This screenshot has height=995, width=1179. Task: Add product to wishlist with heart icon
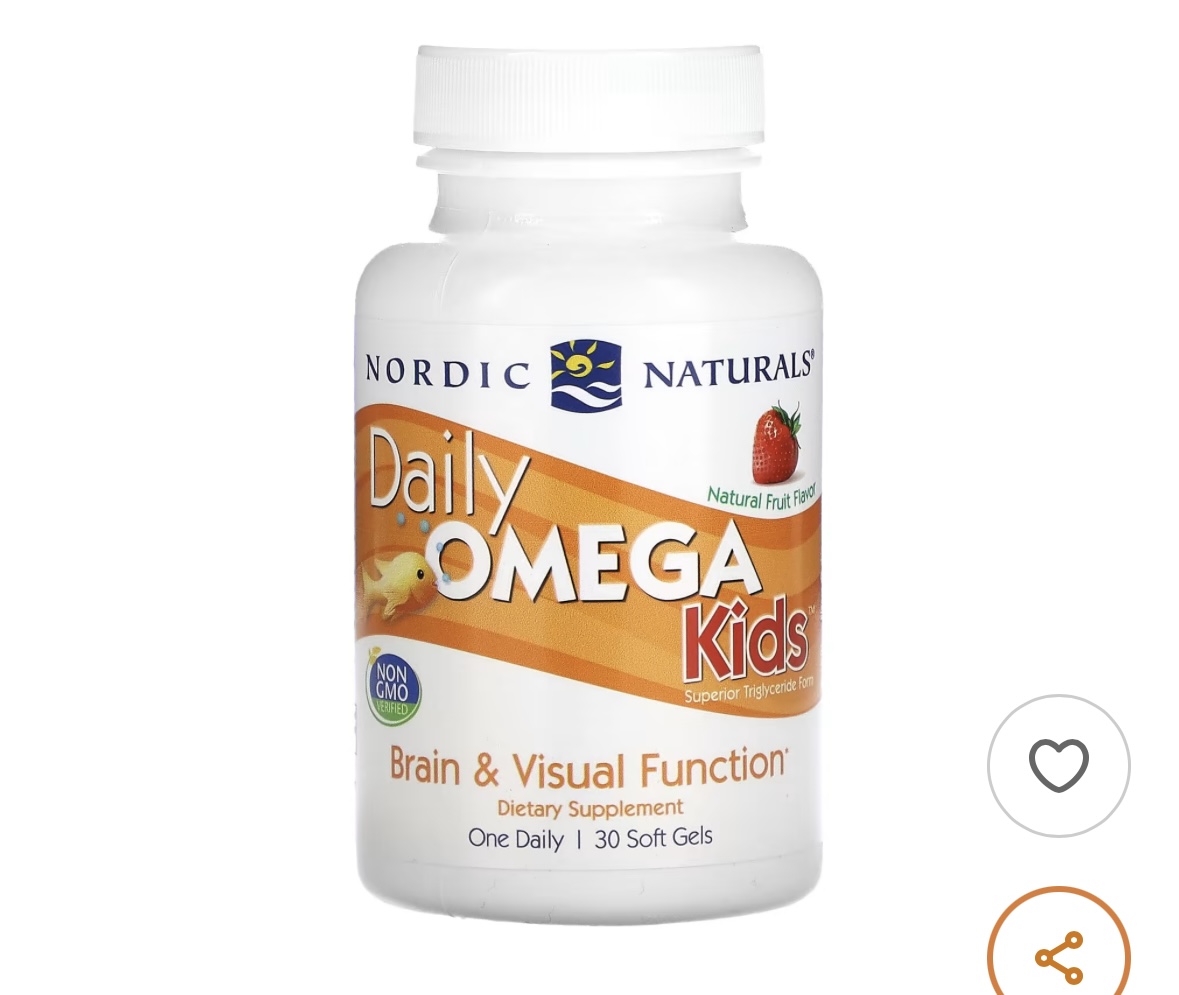click(x=1058, y=765)
